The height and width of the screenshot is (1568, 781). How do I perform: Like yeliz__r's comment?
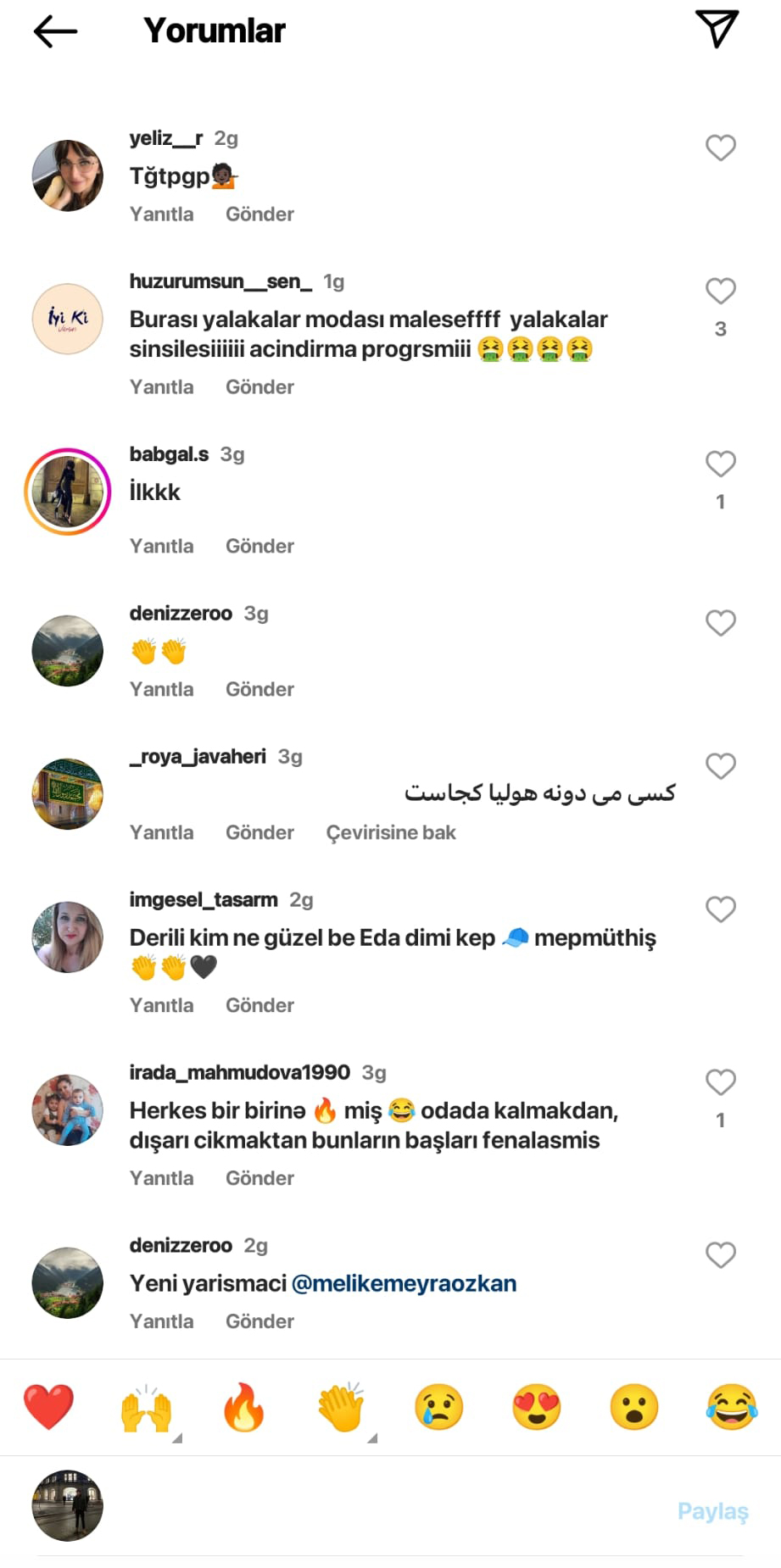[x=720, y=147]
